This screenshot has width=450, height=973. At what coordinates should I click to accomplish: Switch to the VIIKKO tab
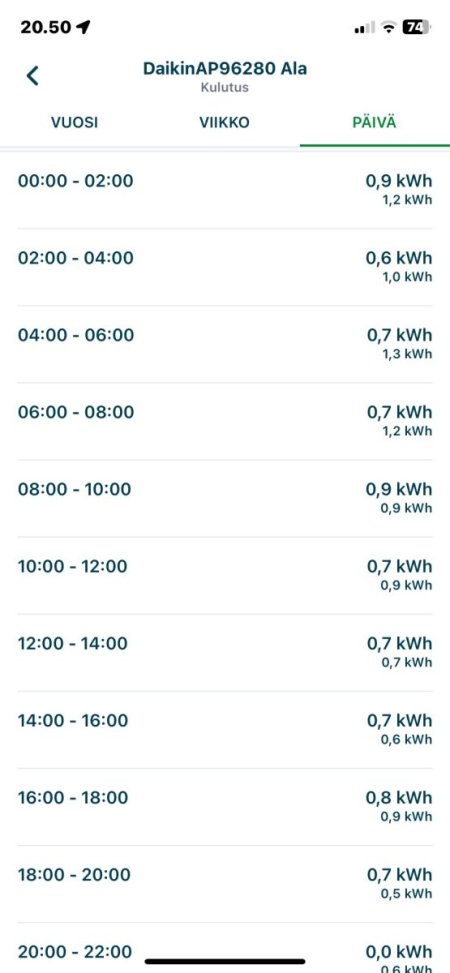224,122
